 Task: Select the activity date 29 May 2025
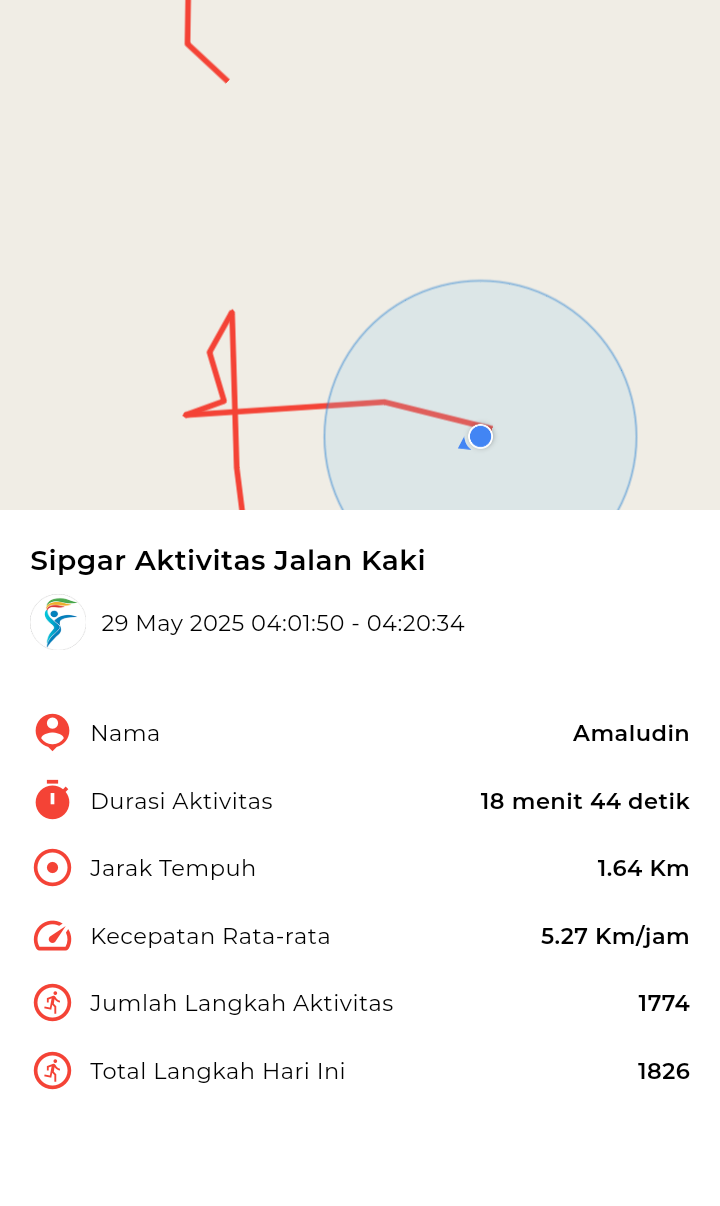283,623
